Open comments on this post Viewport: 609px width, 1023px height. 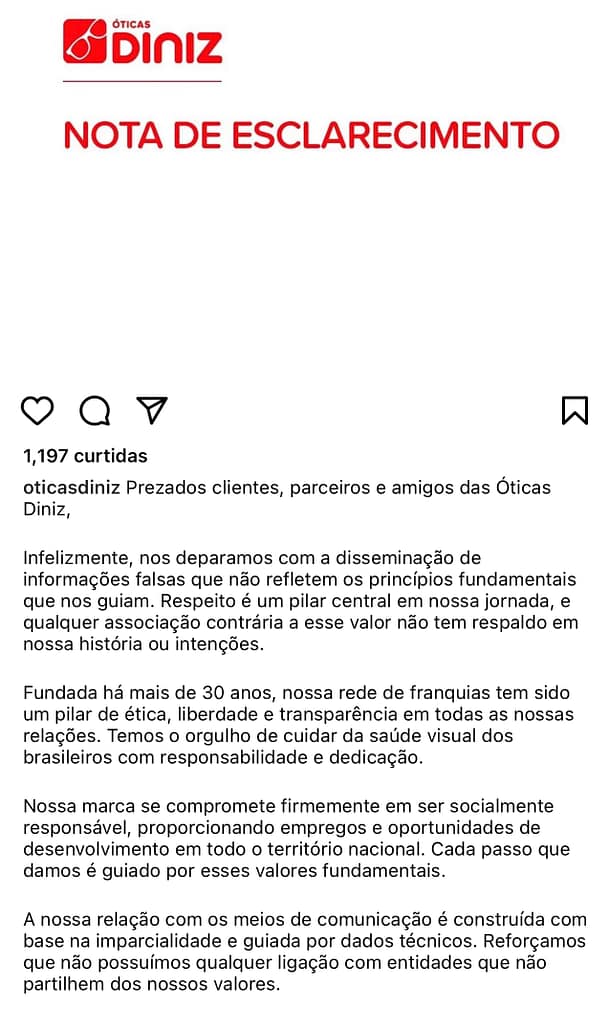click(95, 411)
